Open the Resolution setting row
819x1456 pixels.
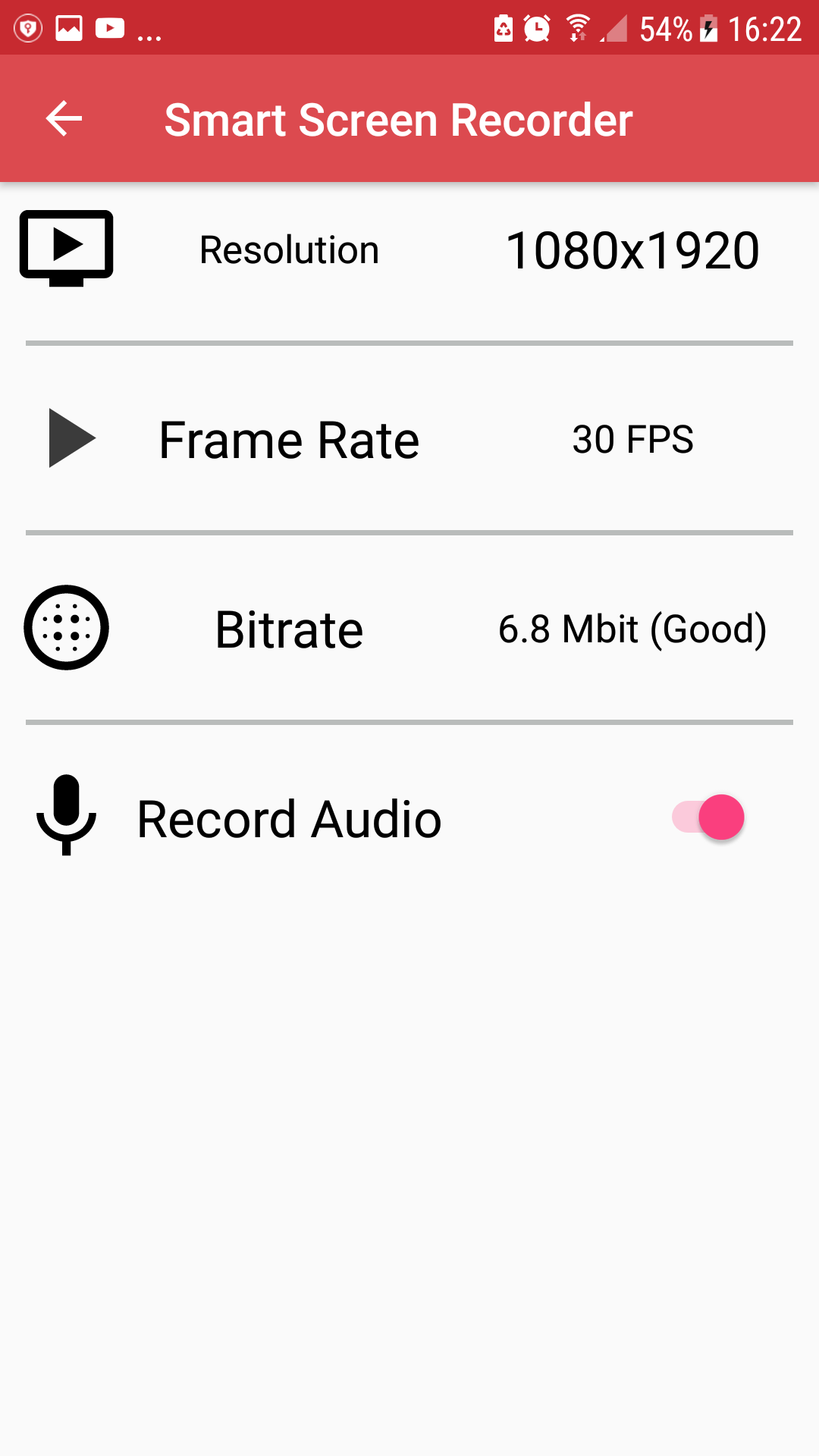point(409,249)
